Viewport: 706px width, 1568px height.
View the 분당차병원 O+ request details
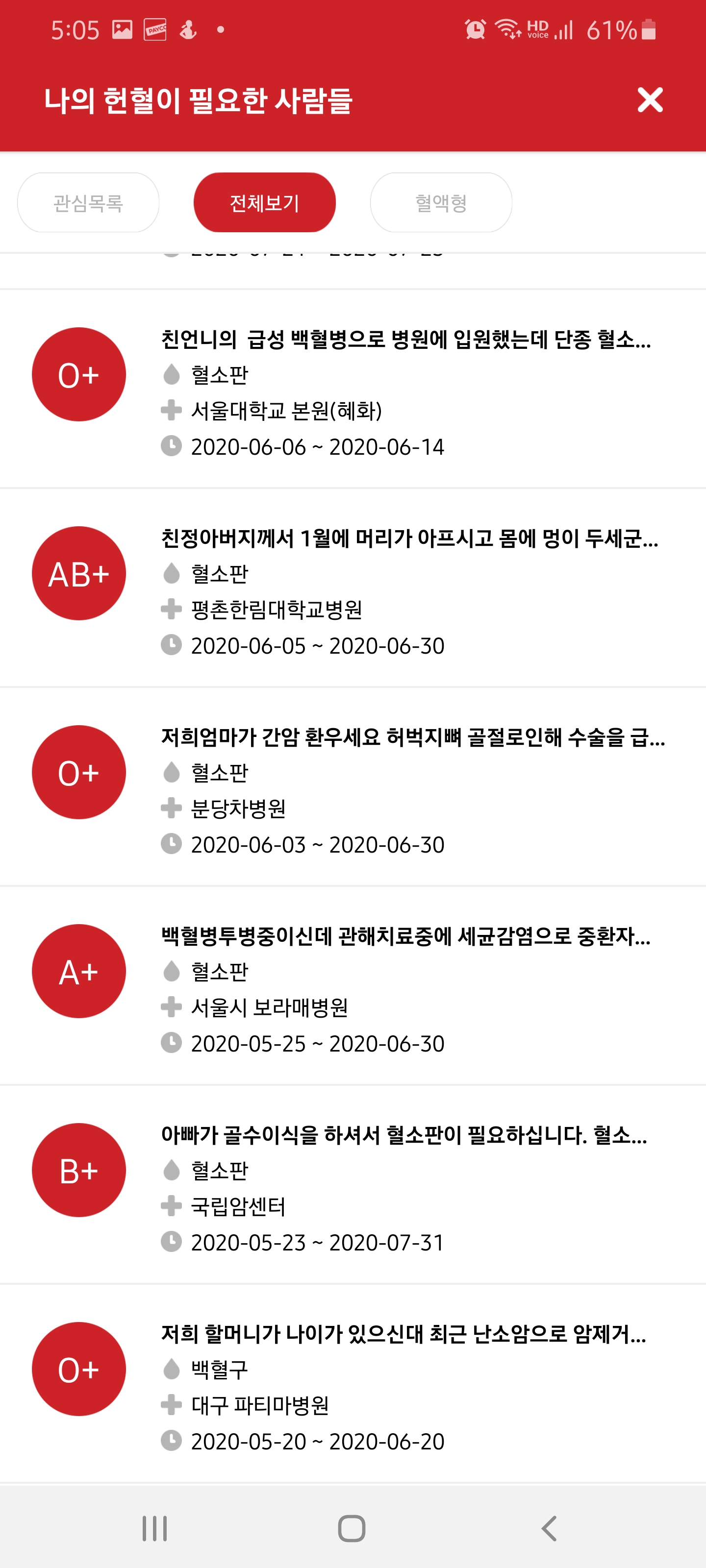[x=353, y=787]
